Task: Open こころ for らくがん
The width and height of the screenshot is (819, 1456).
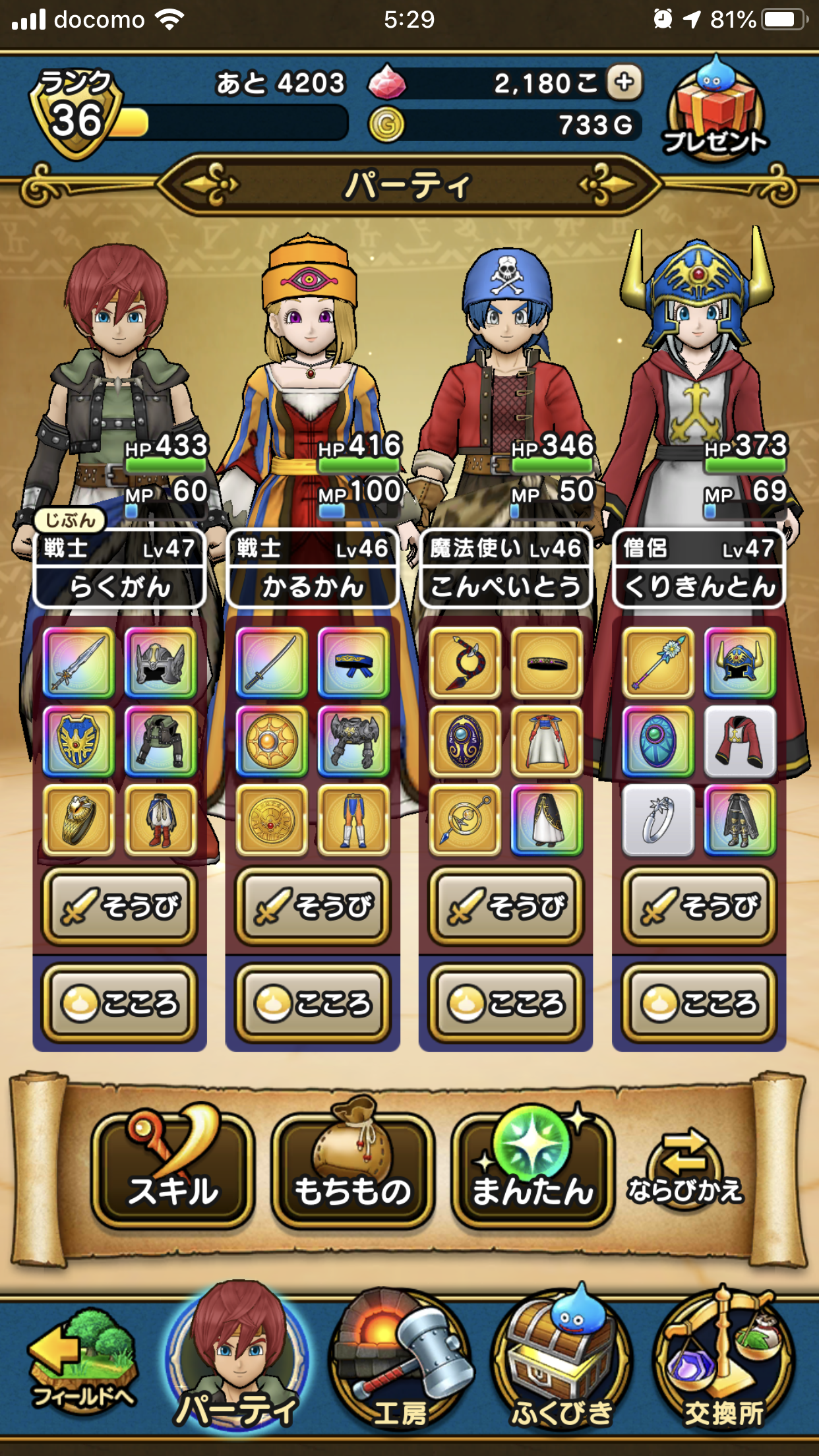Action: [x=119, y=1003]
